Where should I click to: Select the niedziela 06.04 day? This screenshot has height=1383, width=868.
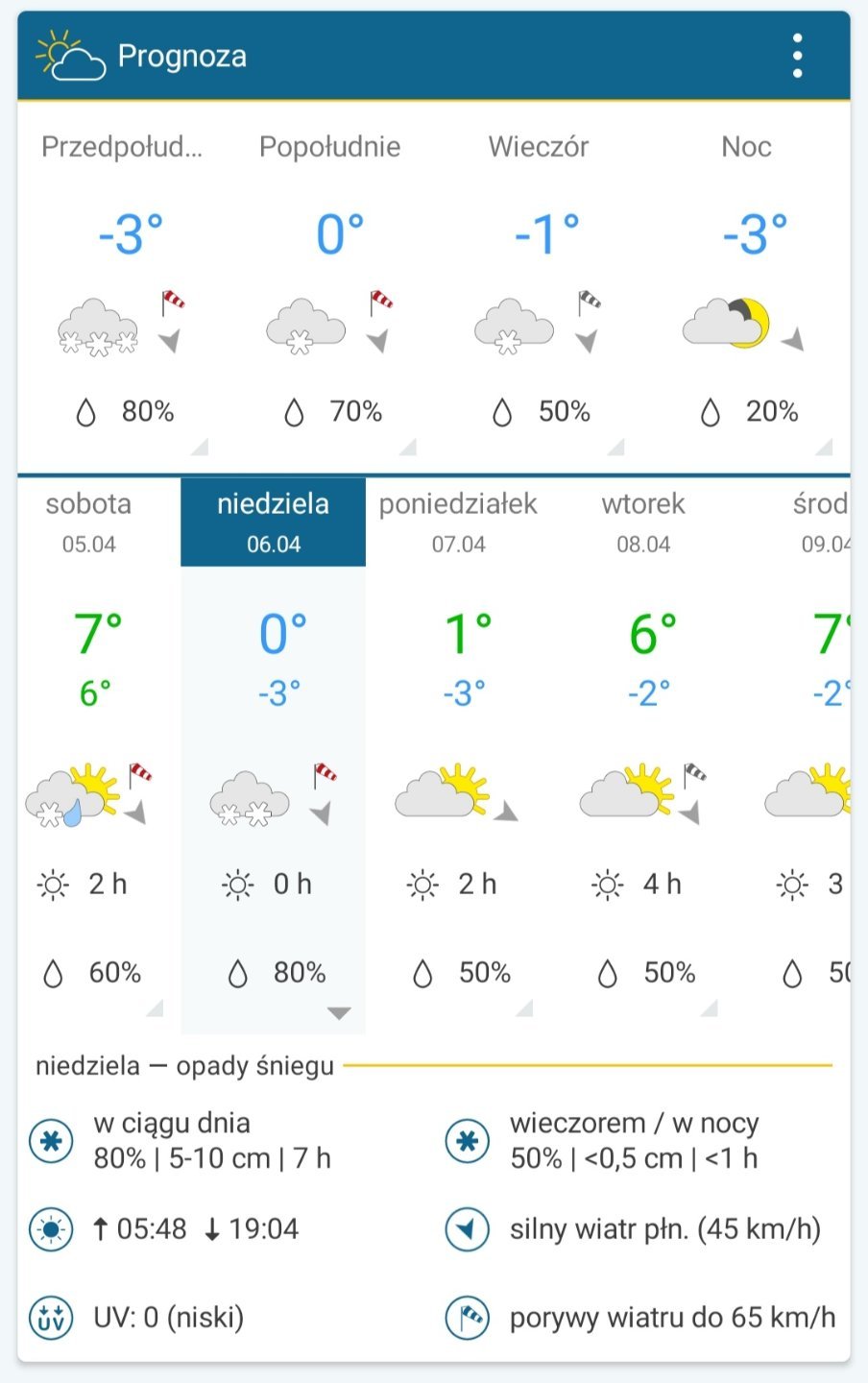274,522
